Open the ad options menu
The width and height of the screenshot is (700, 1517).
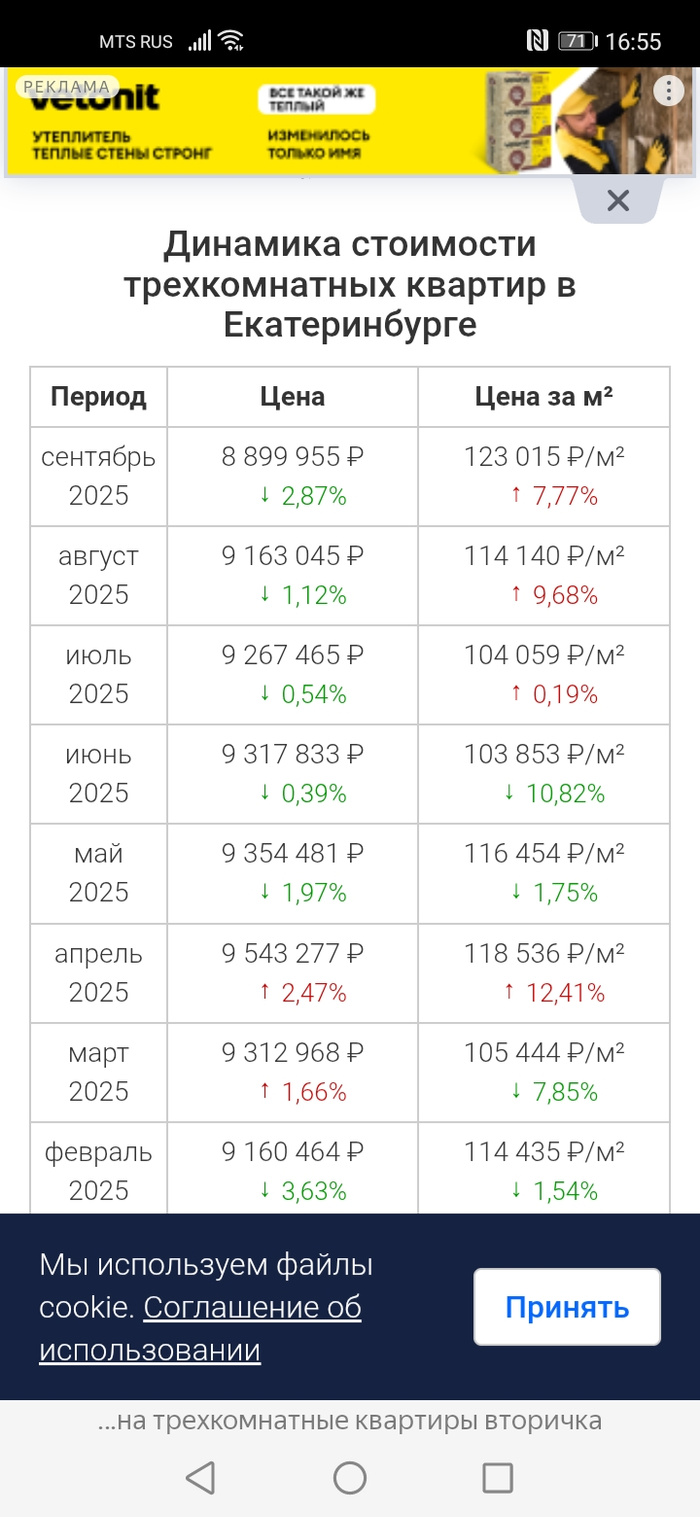tap(667, 91)
